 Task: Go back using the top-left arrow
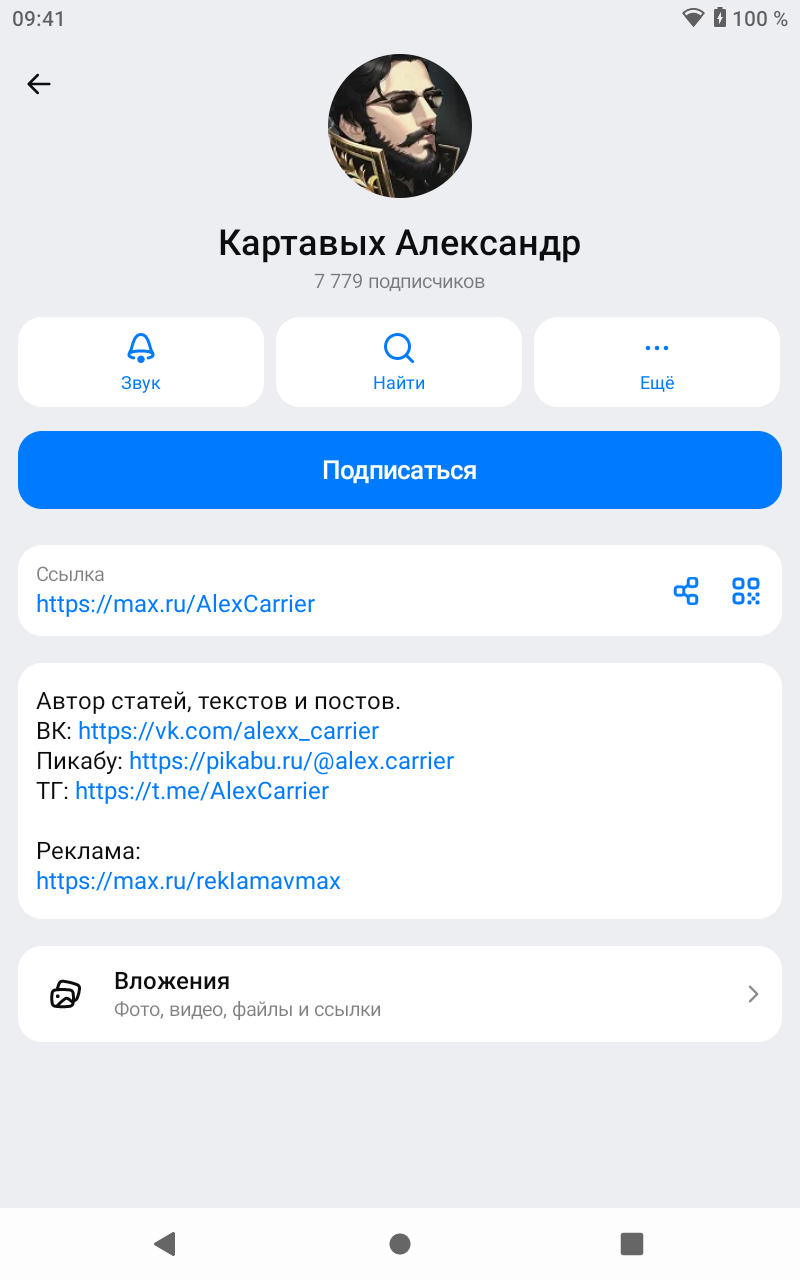click(39, 84)
